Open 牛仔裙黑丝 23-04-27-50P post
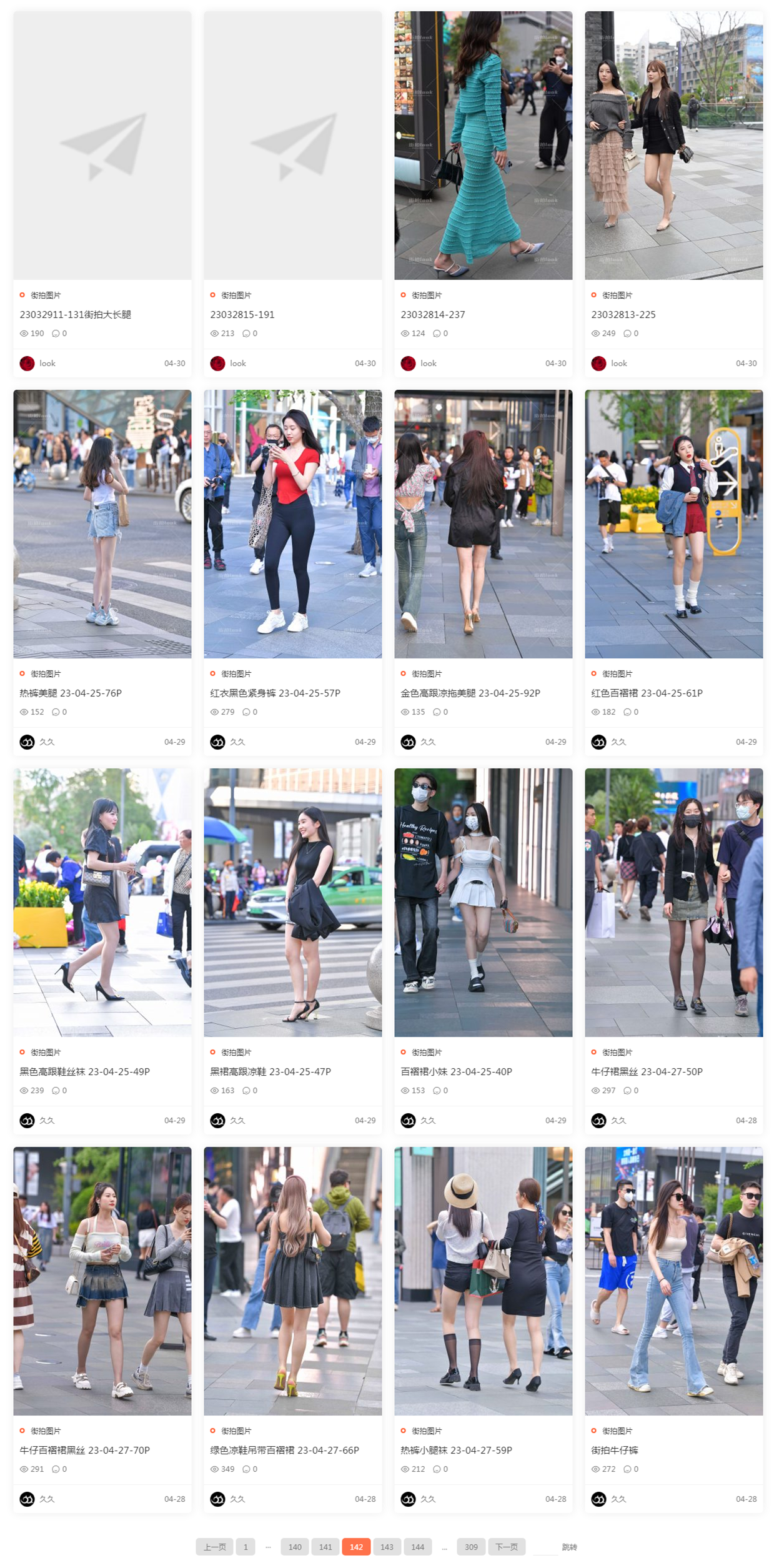 point(646,1071)
